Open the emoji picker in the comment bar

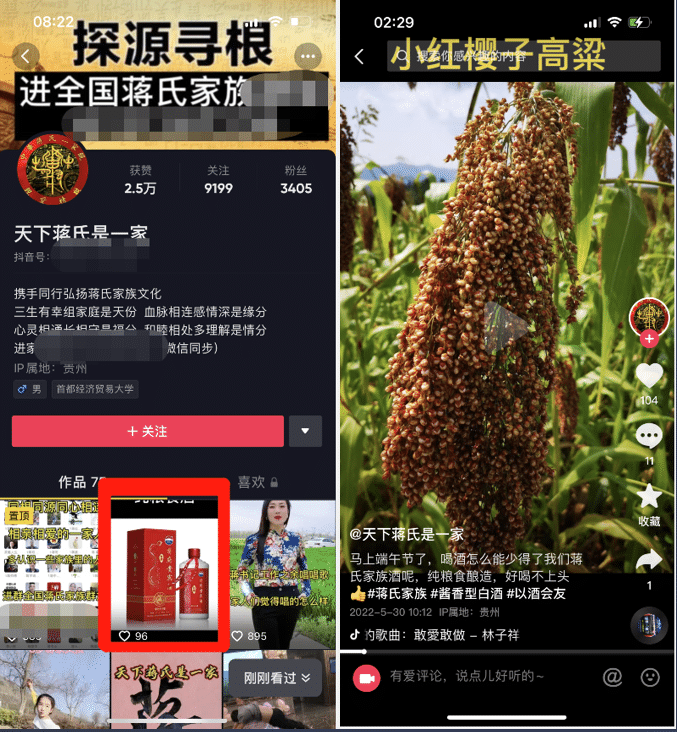pos(650,677)
